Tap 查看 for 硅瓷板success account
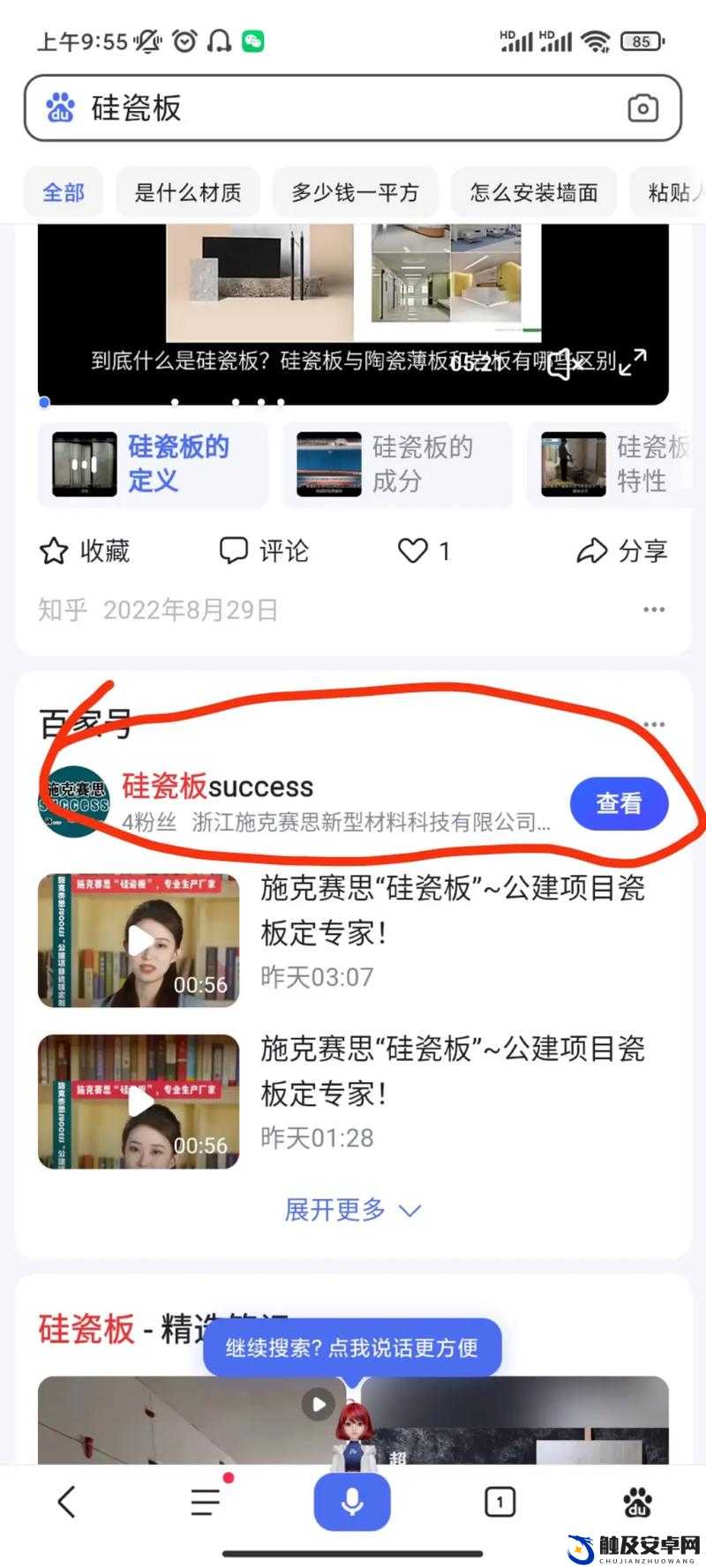The image size is (706, 1568). click(x=619, y=803)
